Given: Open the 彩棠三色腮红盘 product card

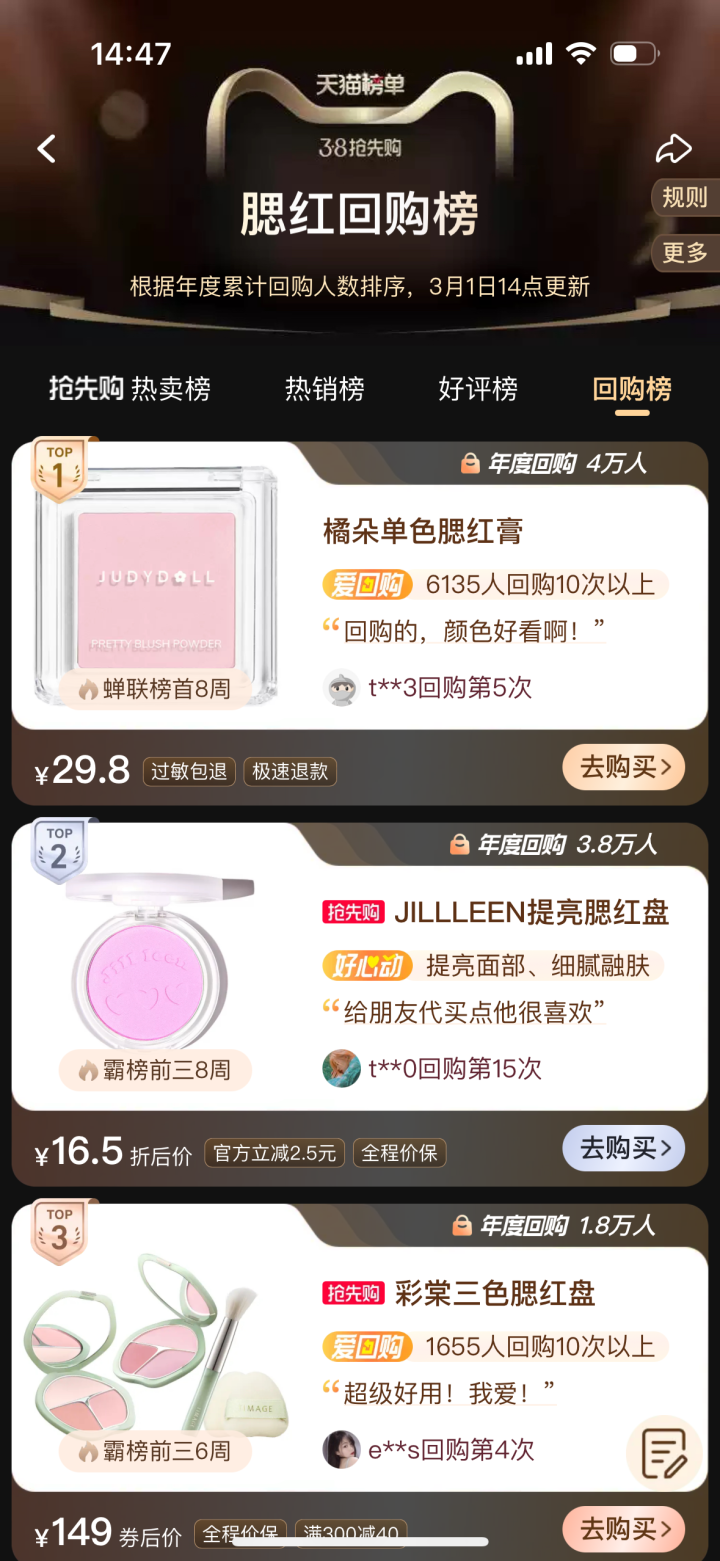Looking at the screenshot, I should point(495,1293).
